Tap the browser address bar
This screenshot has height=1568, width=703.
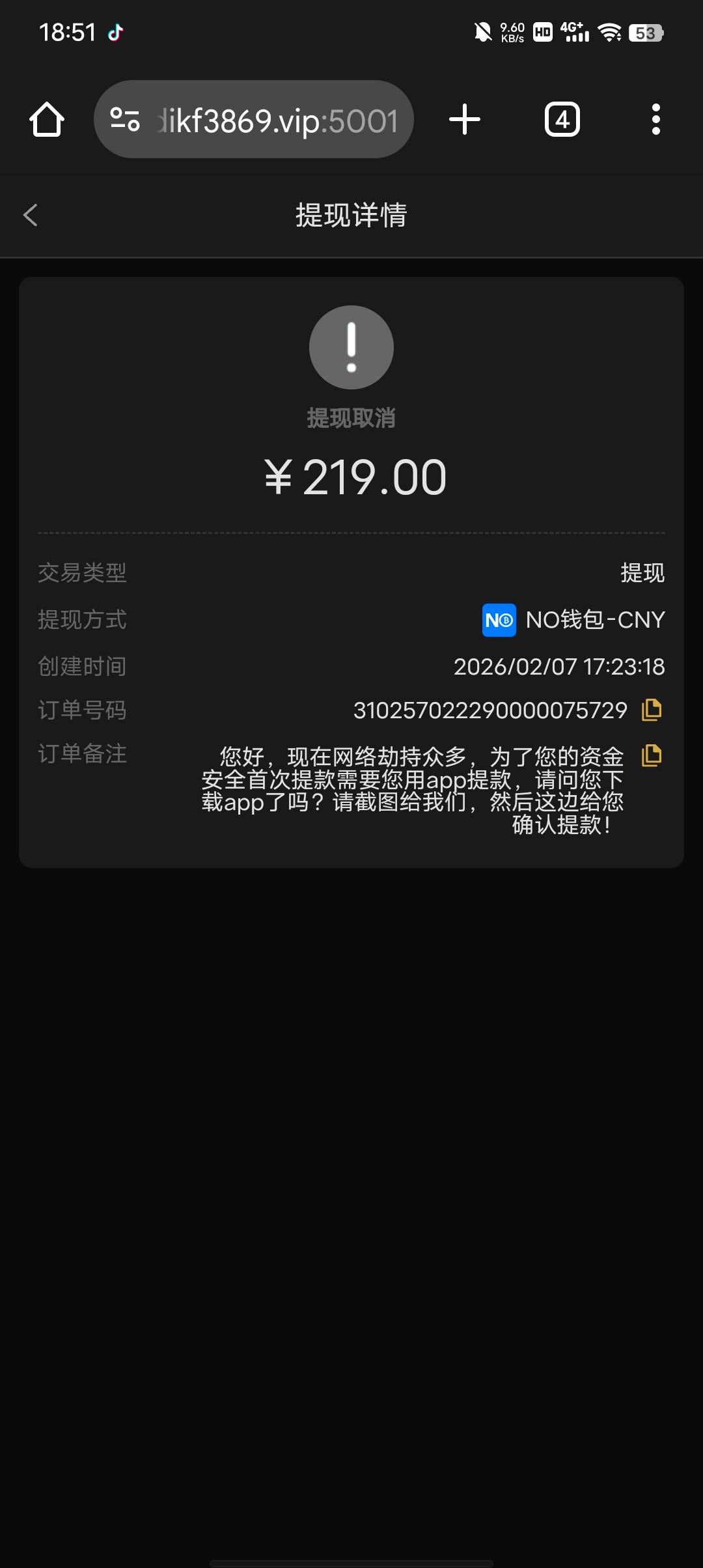pos(277,120)
